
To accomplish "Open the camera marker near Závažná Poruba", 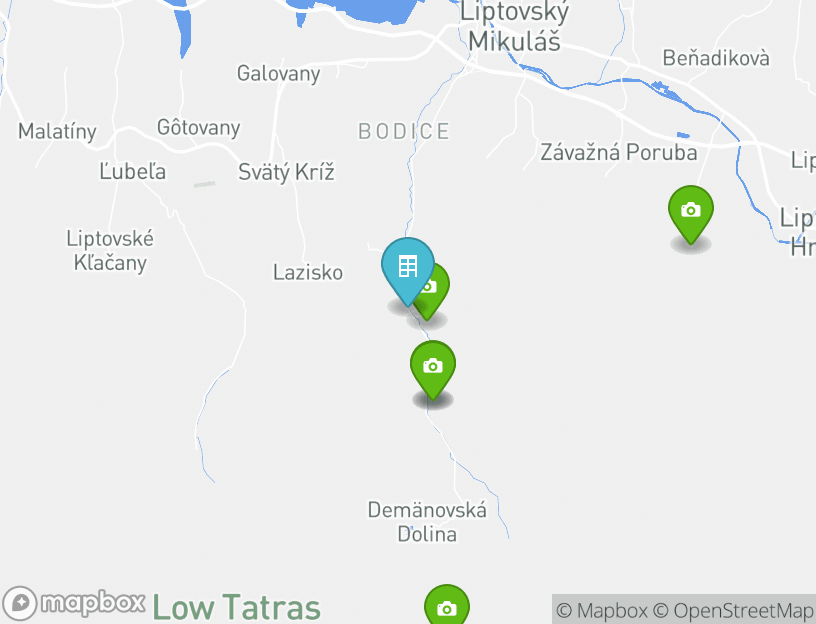I will coord(690,211).
